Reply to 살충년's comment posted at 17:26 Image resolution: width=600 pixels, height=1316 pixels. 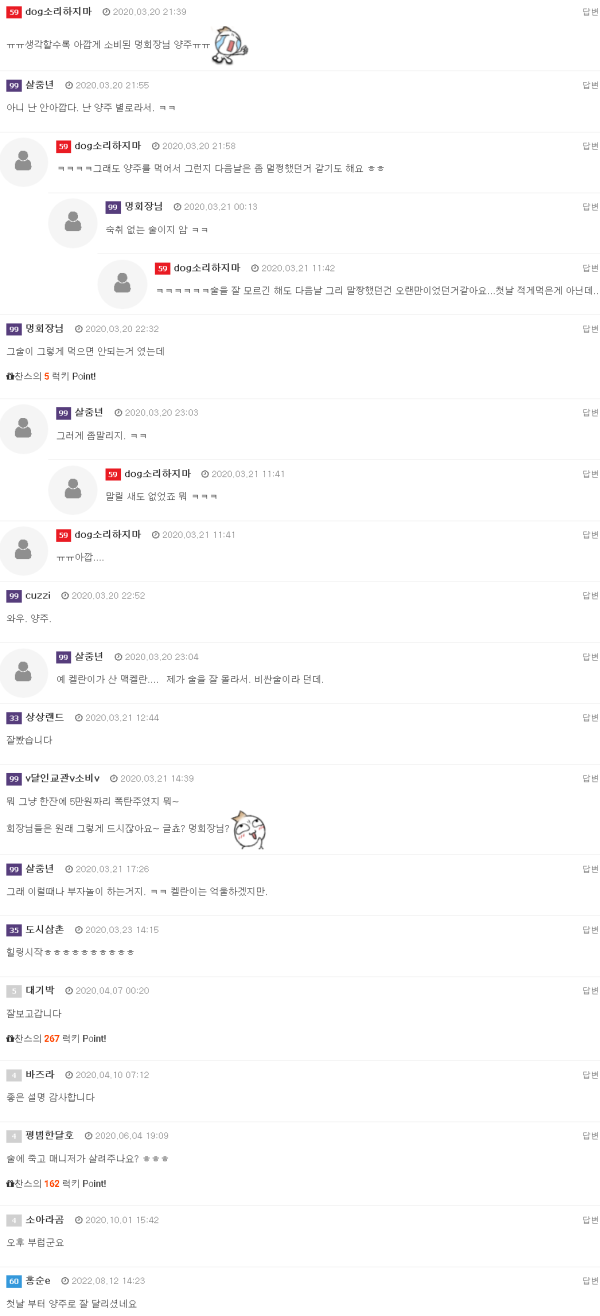click(590, 869)
